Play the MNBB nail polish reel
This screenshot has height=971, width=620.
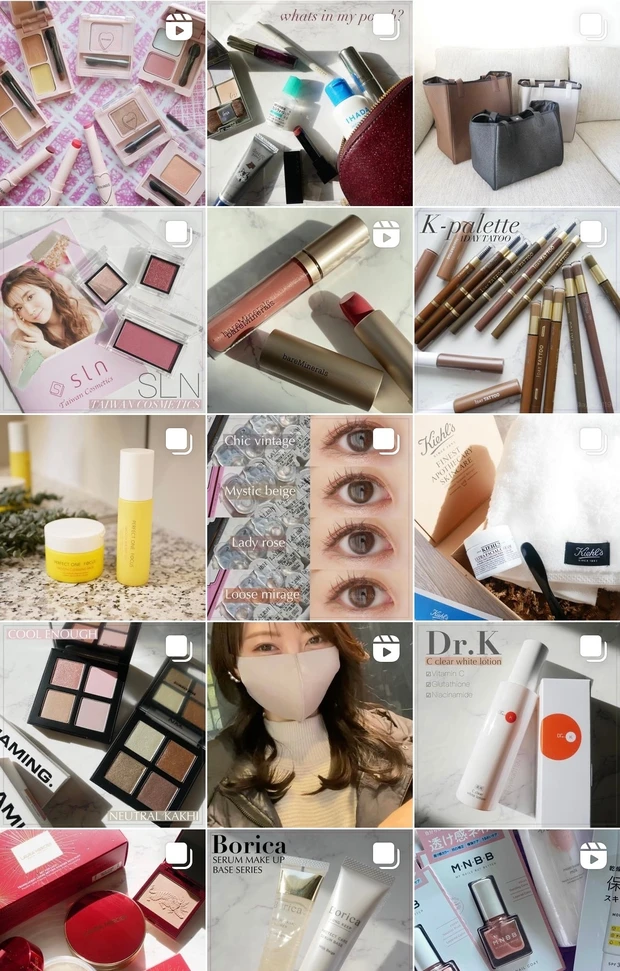click(517, 900)
